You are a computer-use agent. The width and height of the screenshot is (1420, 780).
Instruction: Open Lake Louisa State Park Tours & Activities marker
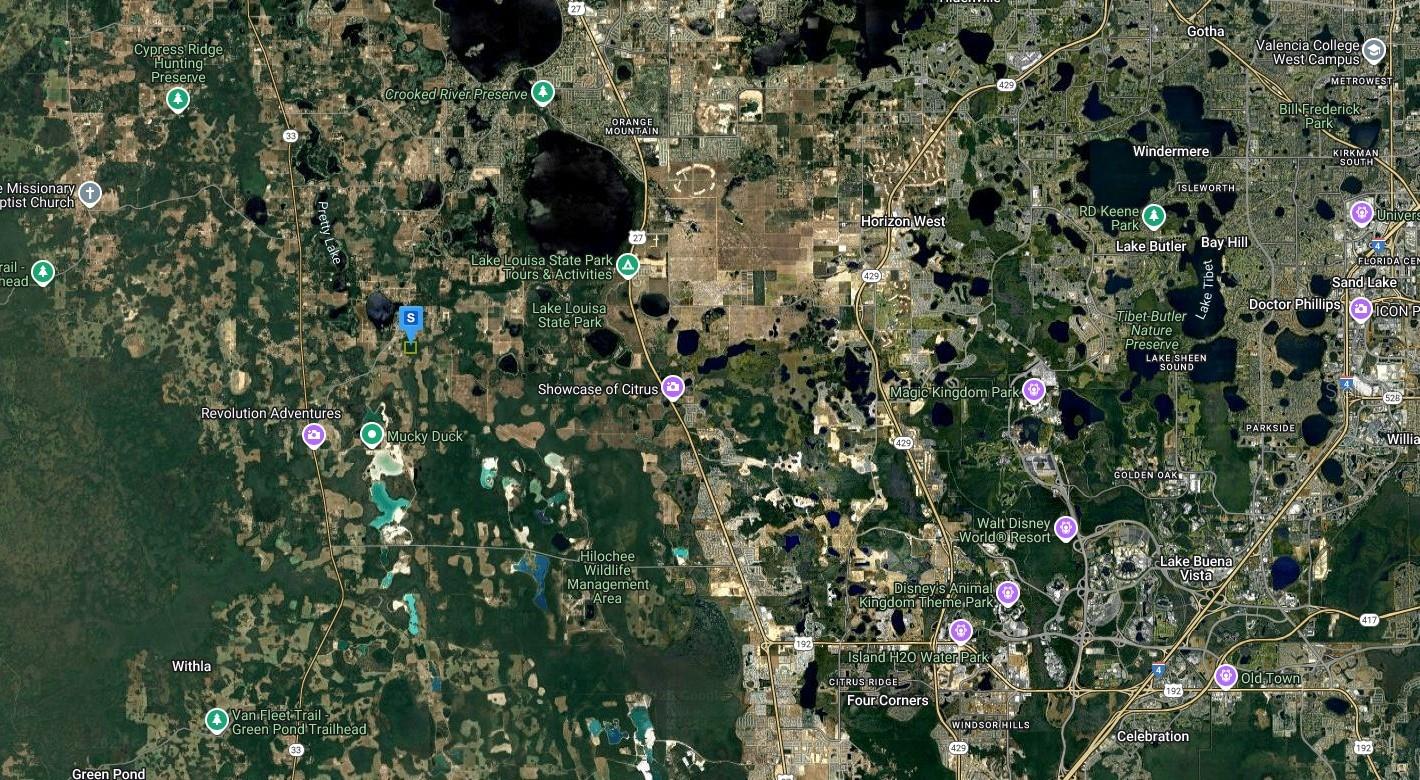(627, 266)
